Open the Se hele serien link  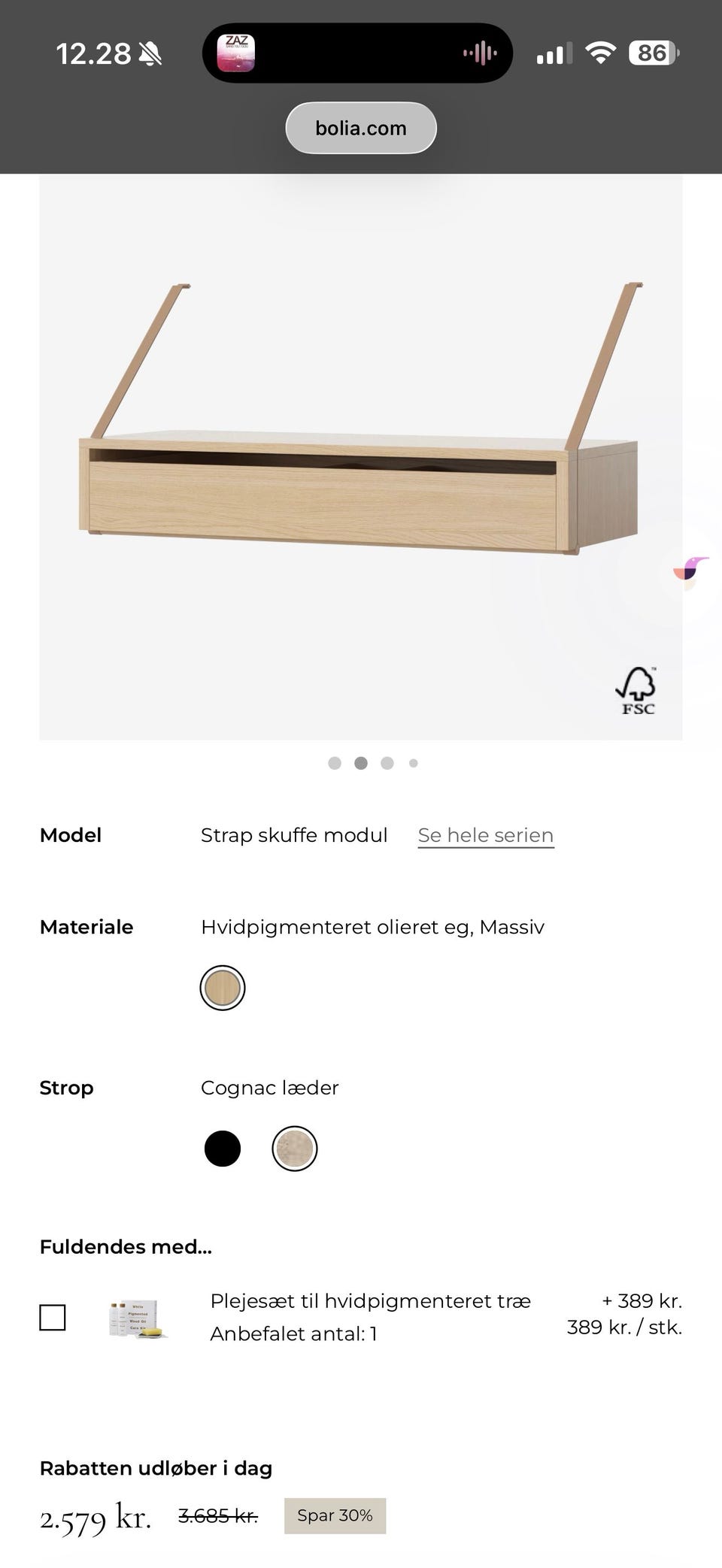pyautogui.click(x=486, y=835)
